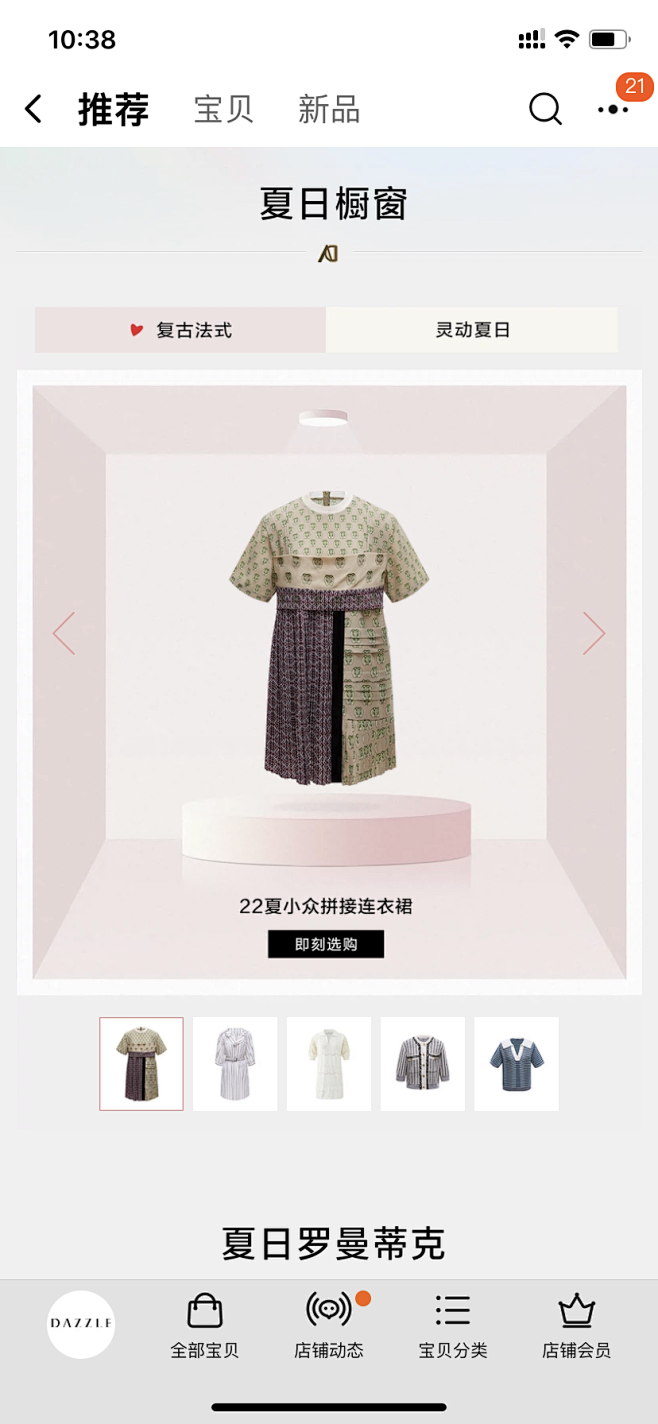
Task: Select the patchwork dress thumbnail
Action: click(141, 1064)
